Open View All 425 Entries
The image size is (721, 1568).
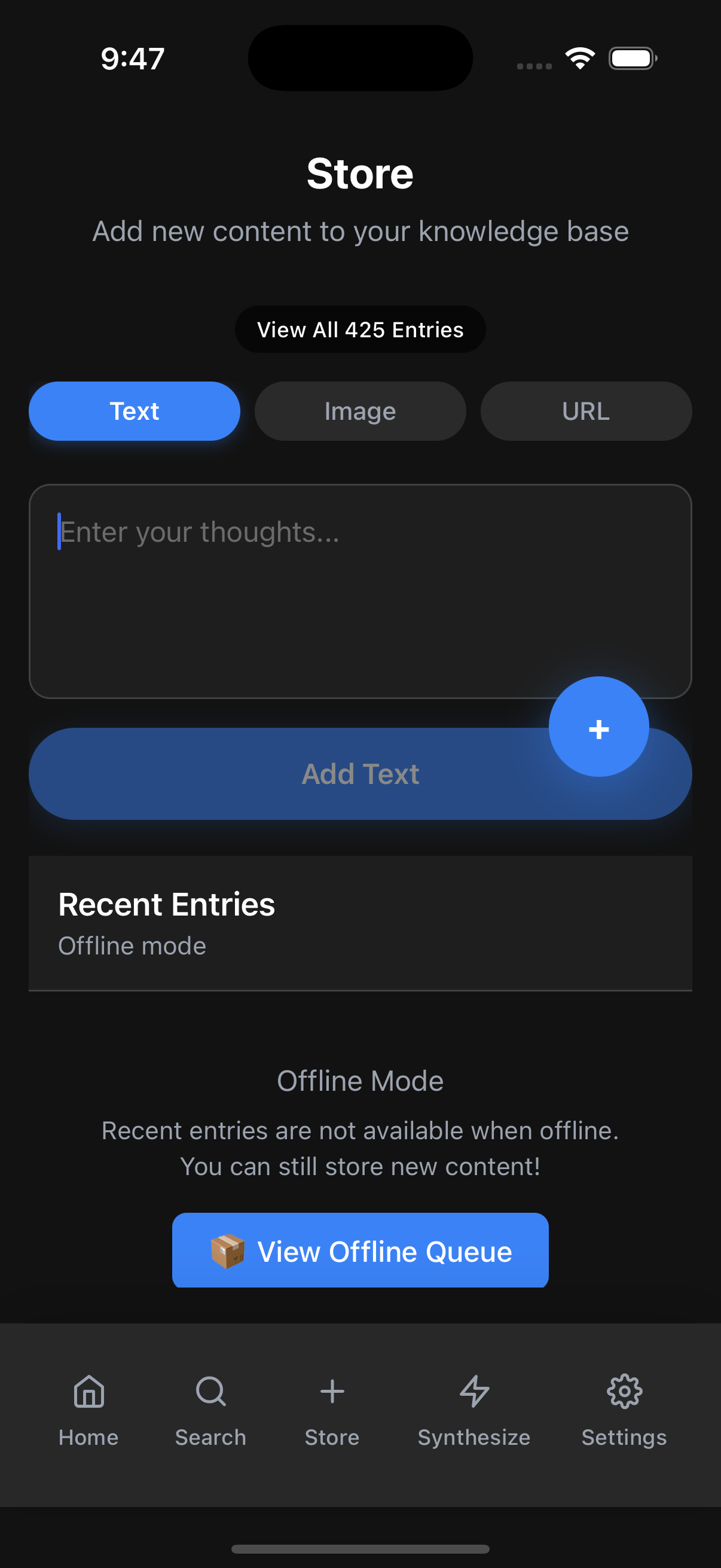pos(360,330)
